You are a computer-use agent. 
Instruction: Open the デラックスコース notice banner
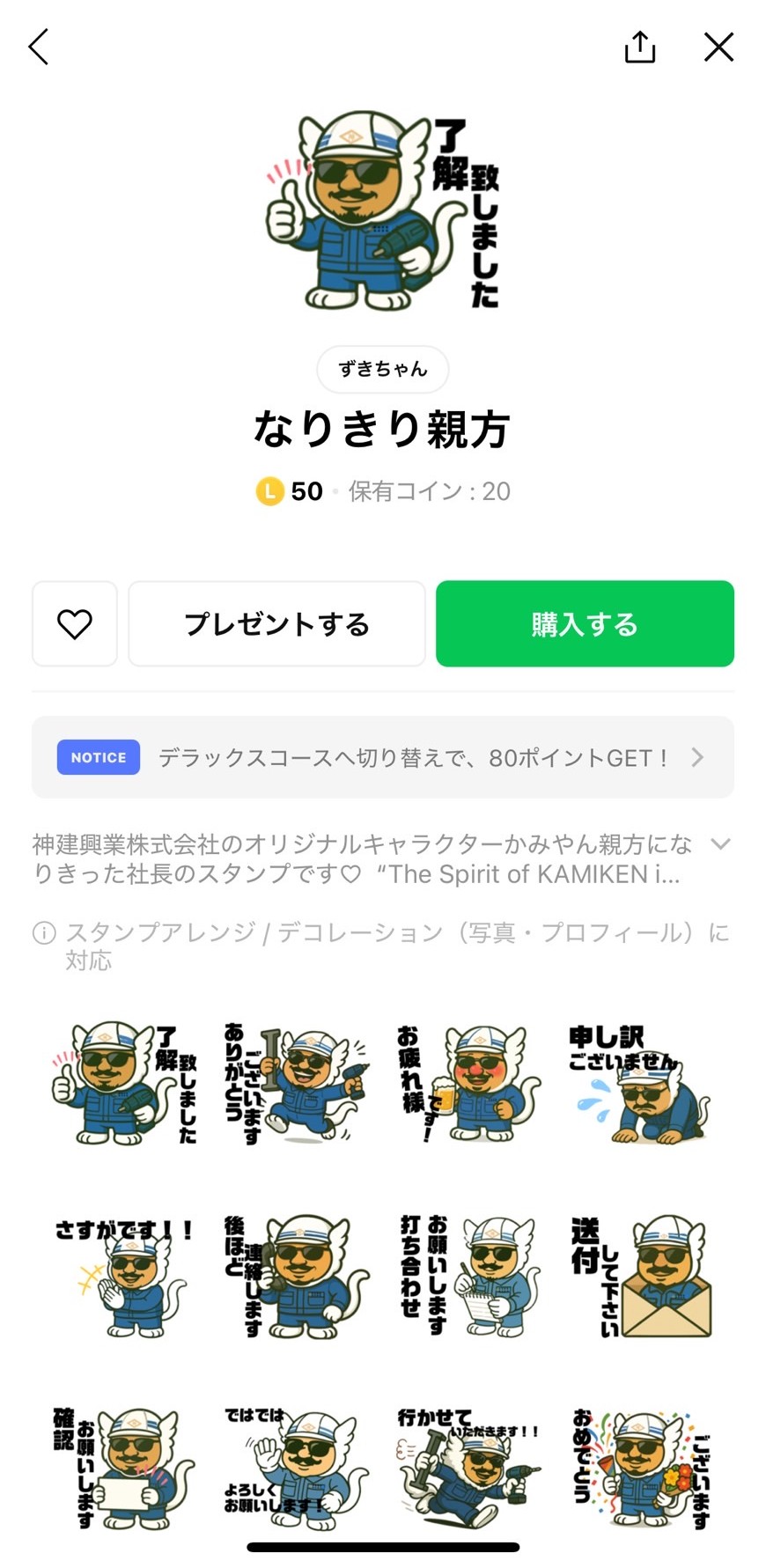tap(382, 757)
